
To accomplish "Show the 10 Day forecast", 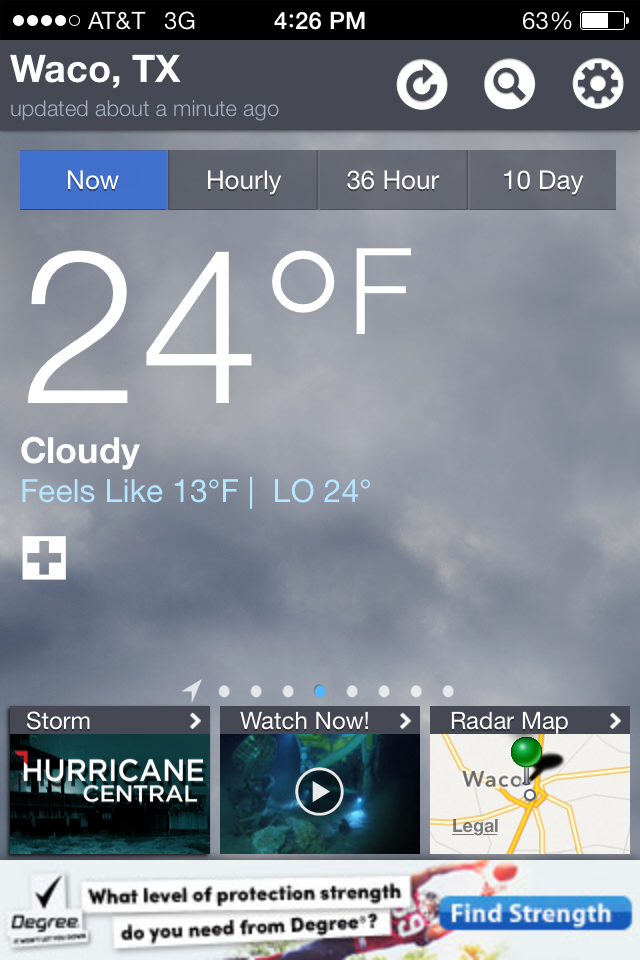I will 542,181.
